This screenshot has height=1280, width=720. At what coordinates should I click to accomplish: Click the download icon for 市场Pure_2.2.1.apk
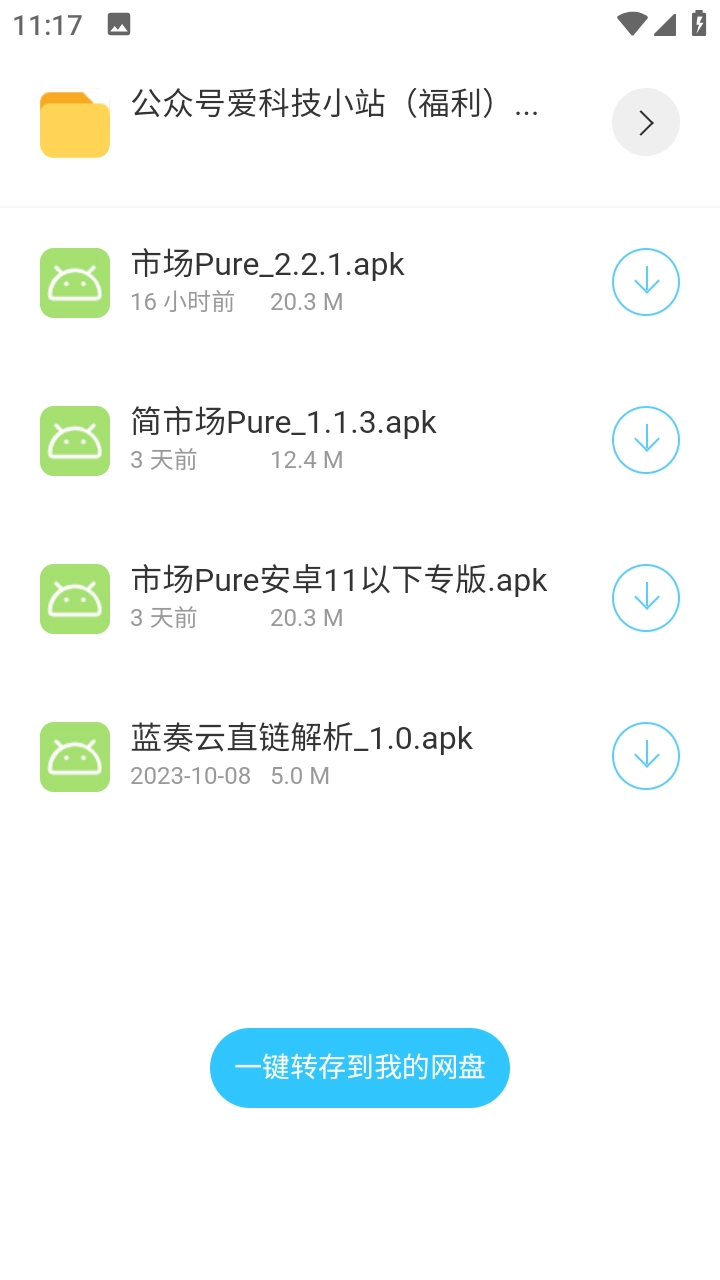645,282
